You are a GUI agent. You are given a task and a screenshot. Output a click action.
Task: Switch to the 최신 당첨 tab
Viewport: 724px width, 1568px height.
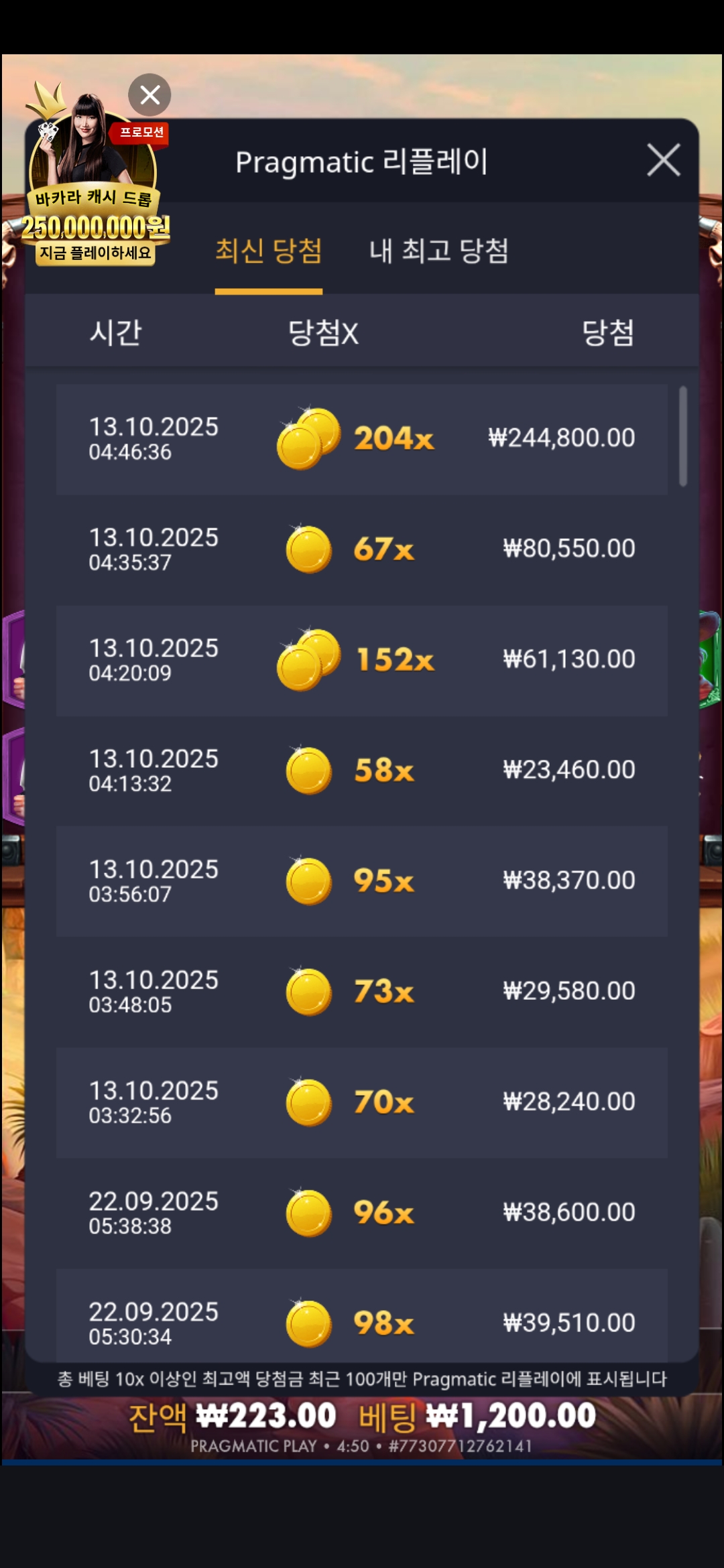tap(268, 251)
